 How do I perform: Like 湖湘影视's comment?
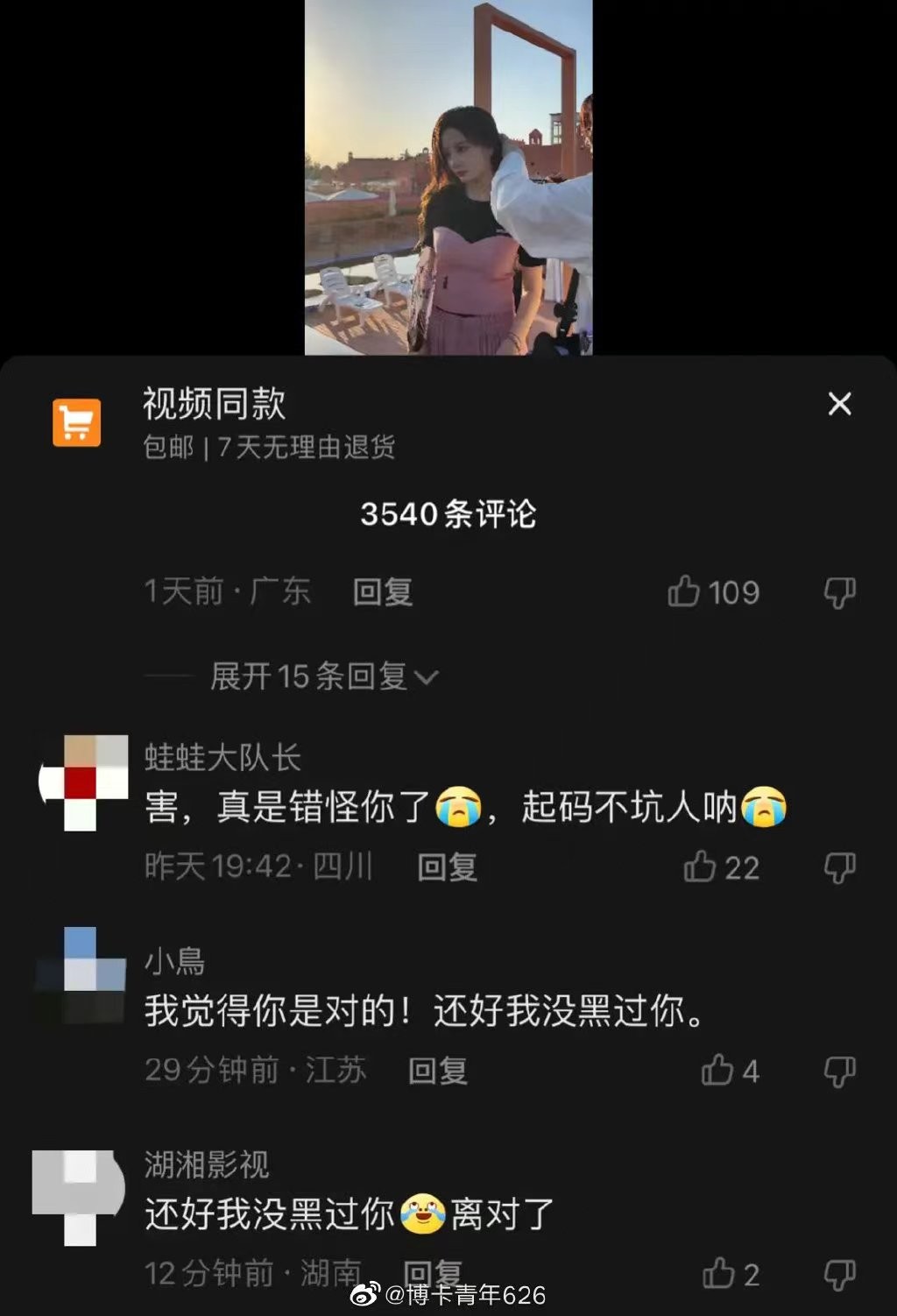[x=718, y=1274]
